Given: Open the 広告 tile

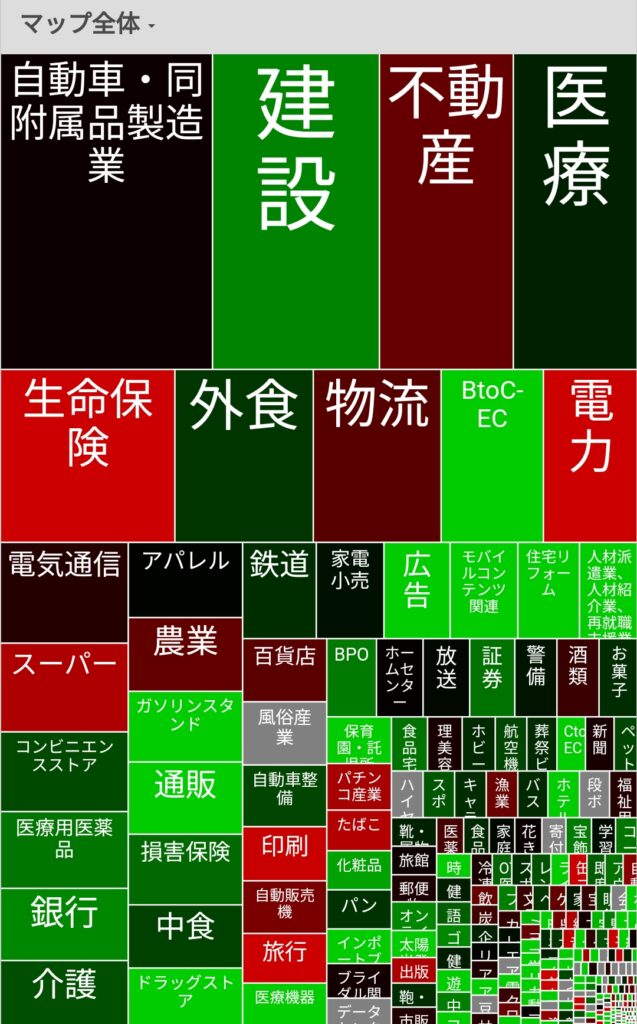Looking at the screenshot, I should [x=416, y=590].
